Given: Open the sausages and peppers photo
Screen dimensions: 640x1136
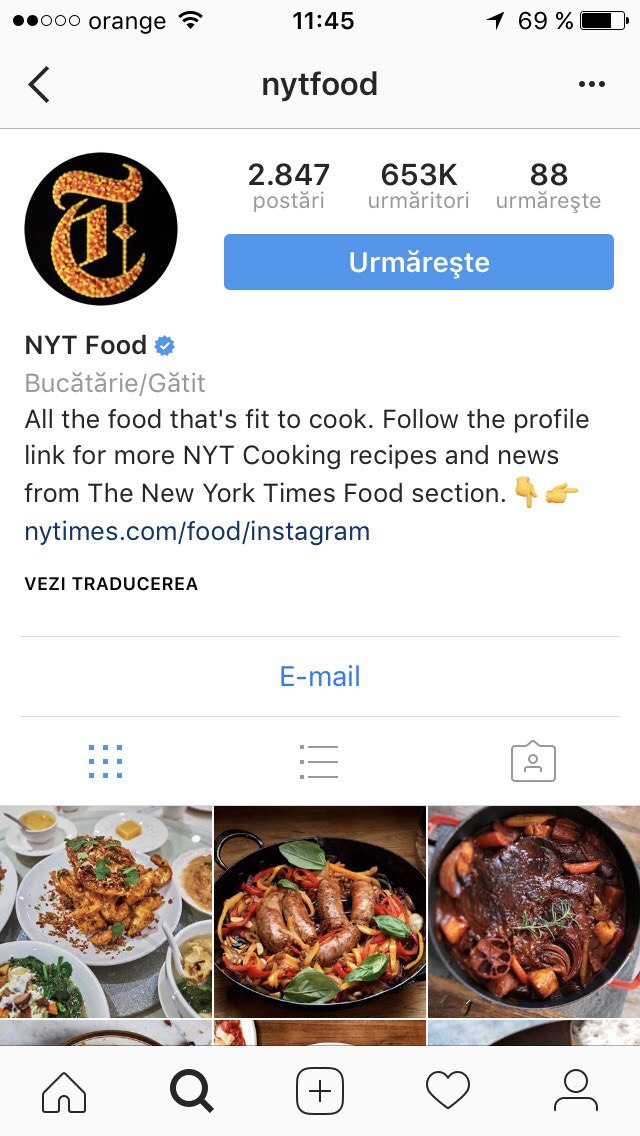Looking at the screenshot, I should [x=320, y=910].
